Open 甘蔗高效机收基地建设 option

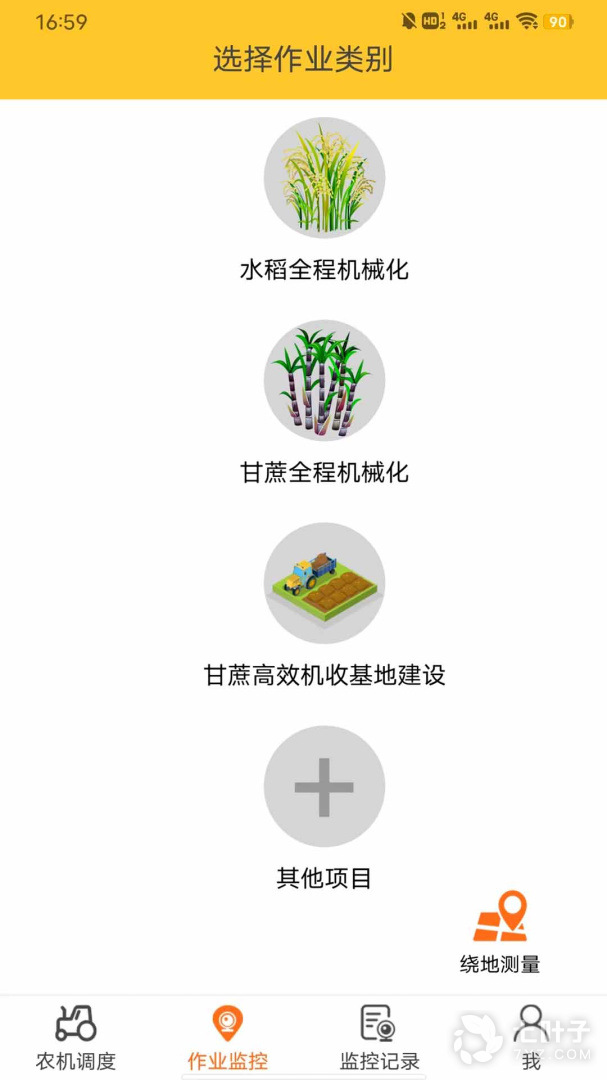[x=324, y=584]
